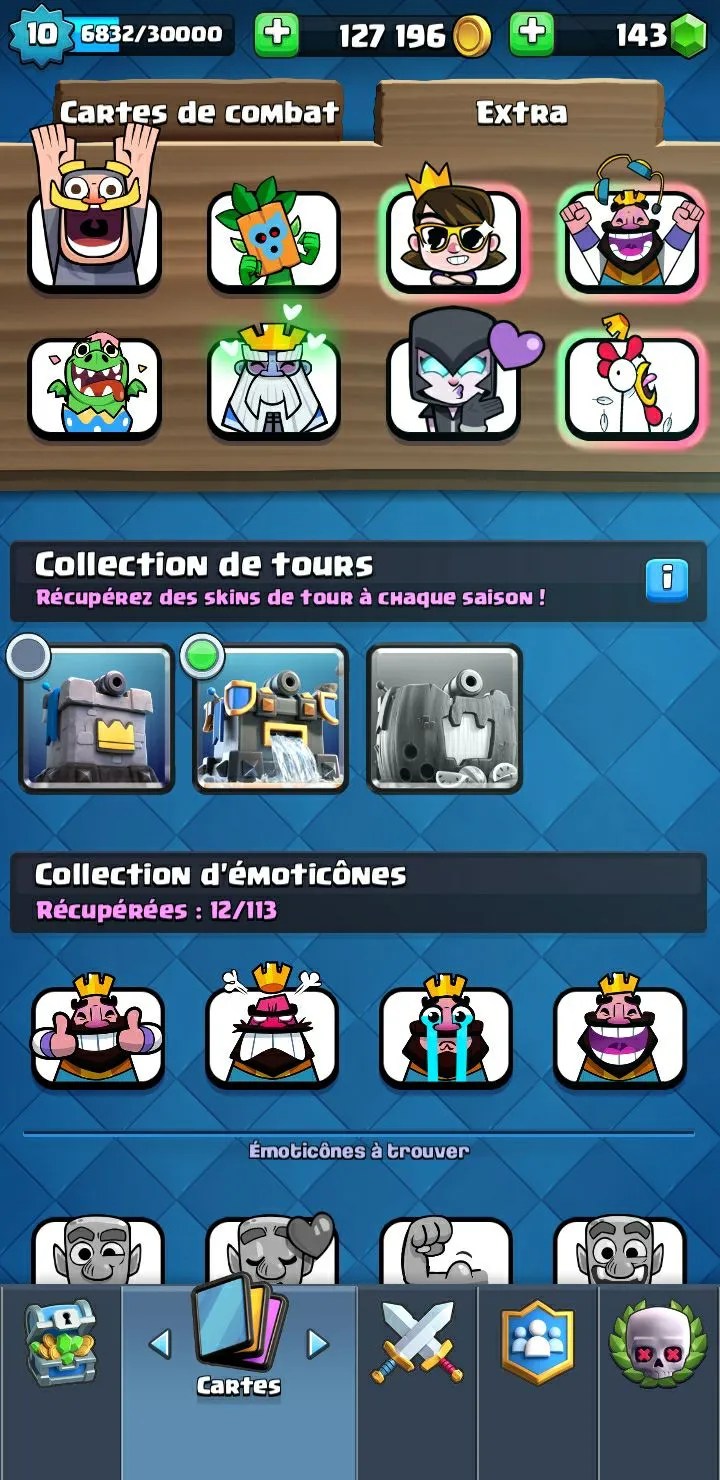Choose the chicken emote
The height and width of the screenshot is (1480, 720).
pos(632,388)
